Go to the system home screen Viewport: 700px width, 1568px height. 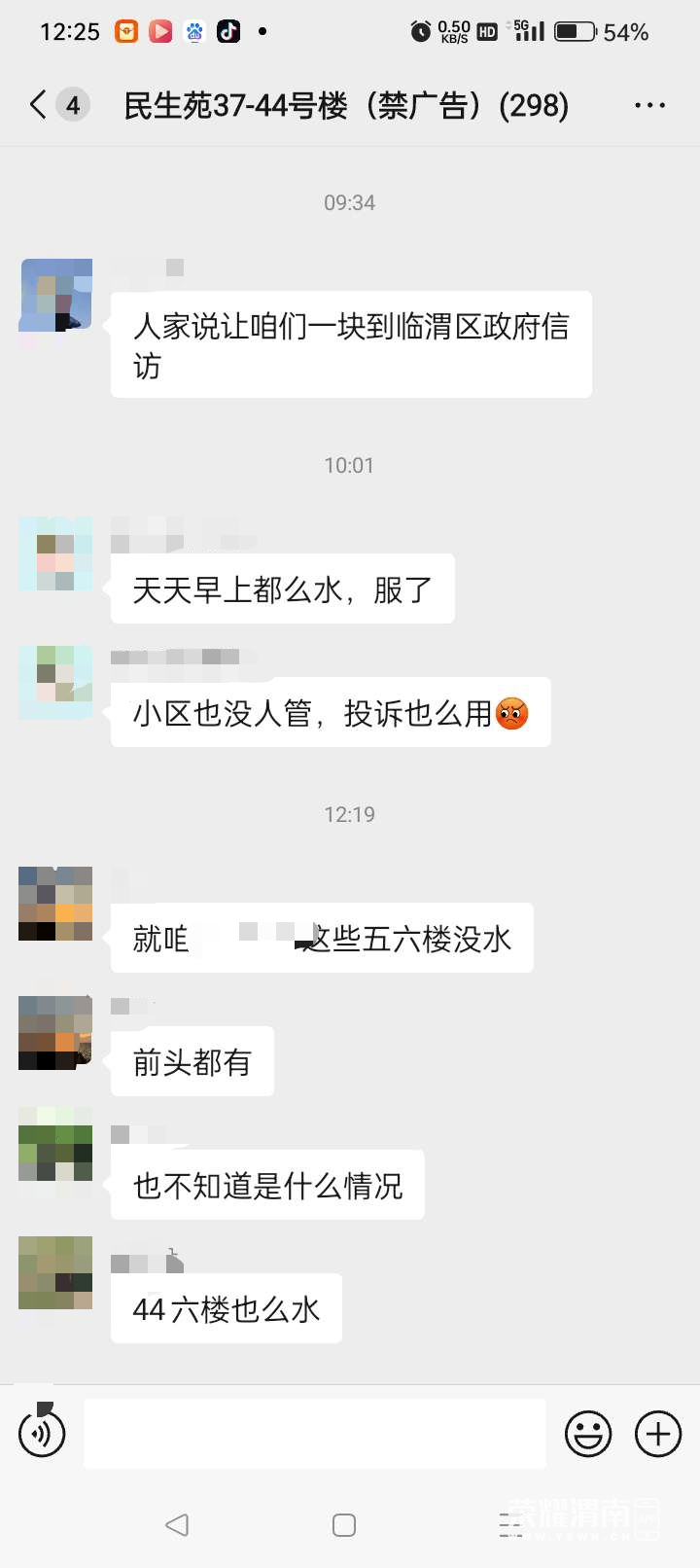(344, 1524)
